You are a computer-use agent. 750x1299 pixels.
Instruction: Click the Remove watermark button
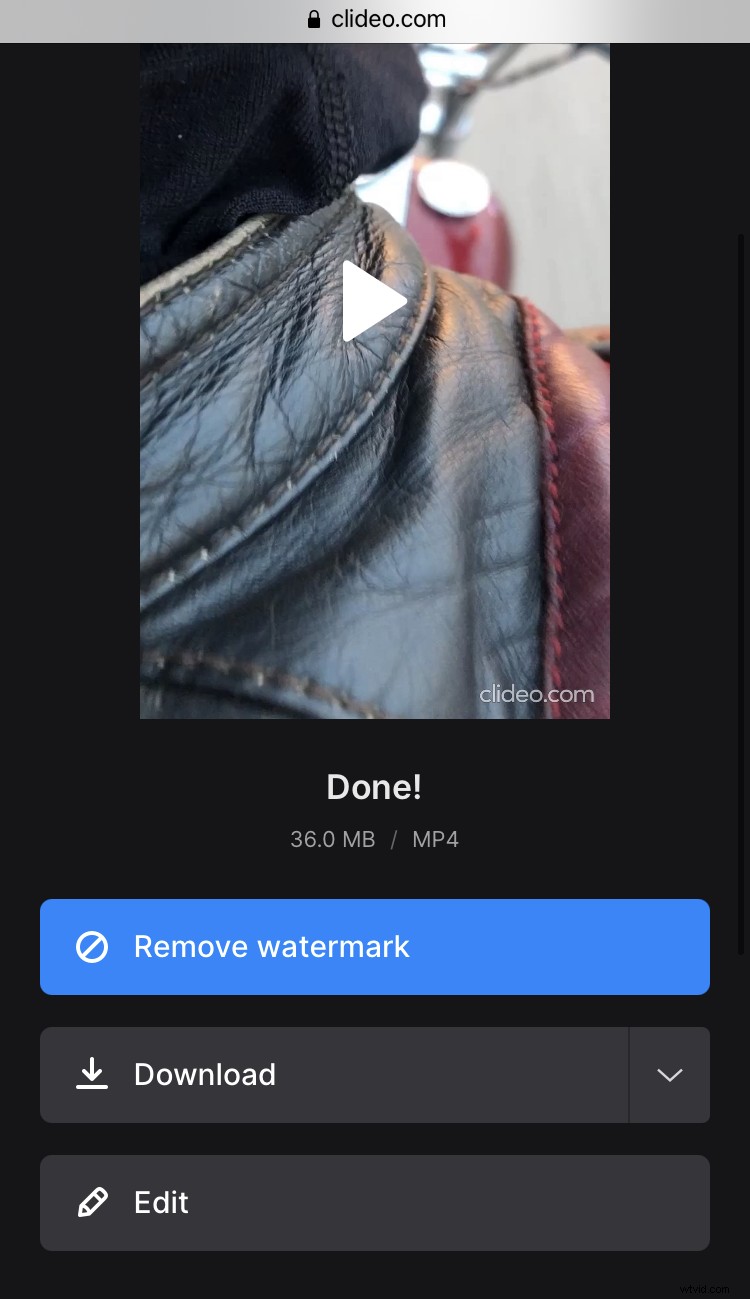[x=374, y=946]
